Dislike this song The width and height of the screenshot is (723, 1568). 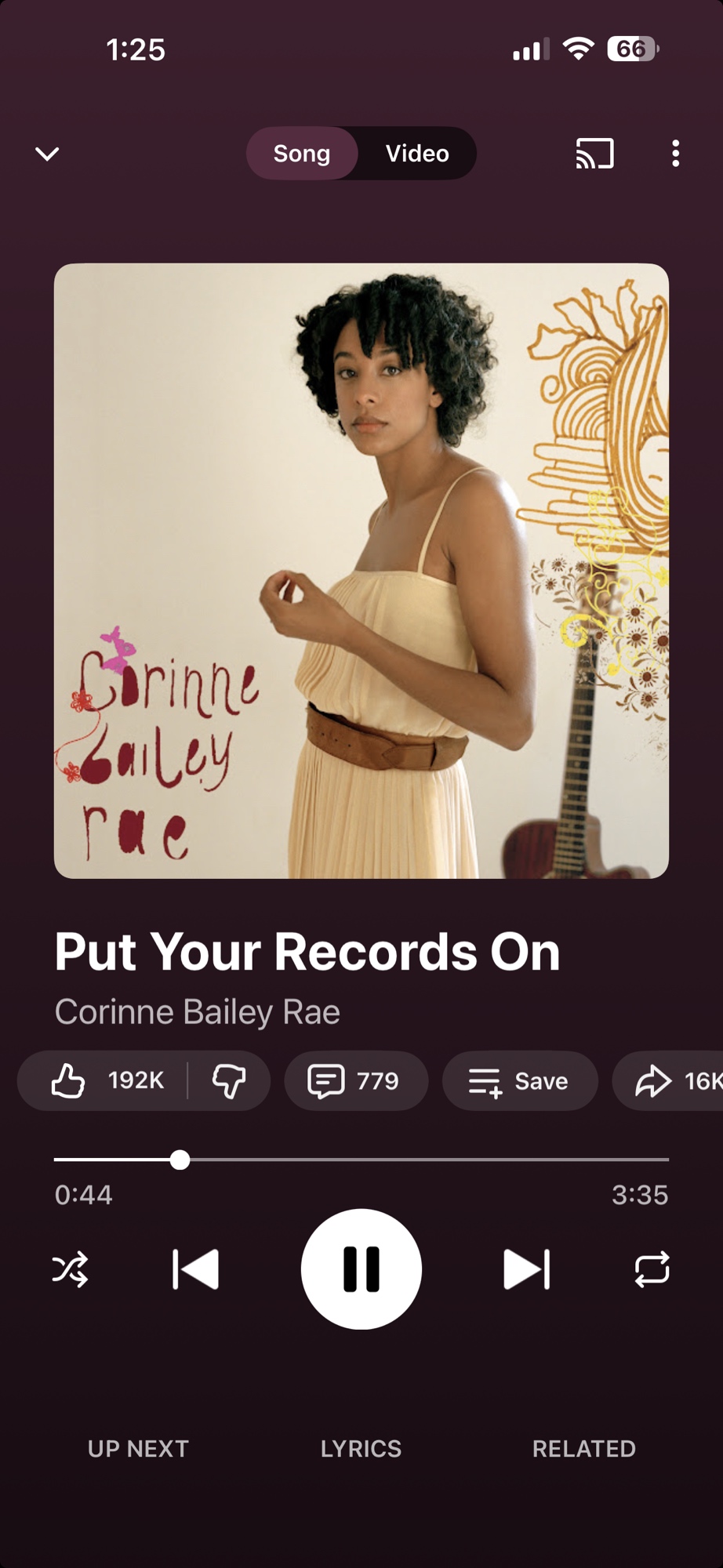click(x=229, y=1081)
